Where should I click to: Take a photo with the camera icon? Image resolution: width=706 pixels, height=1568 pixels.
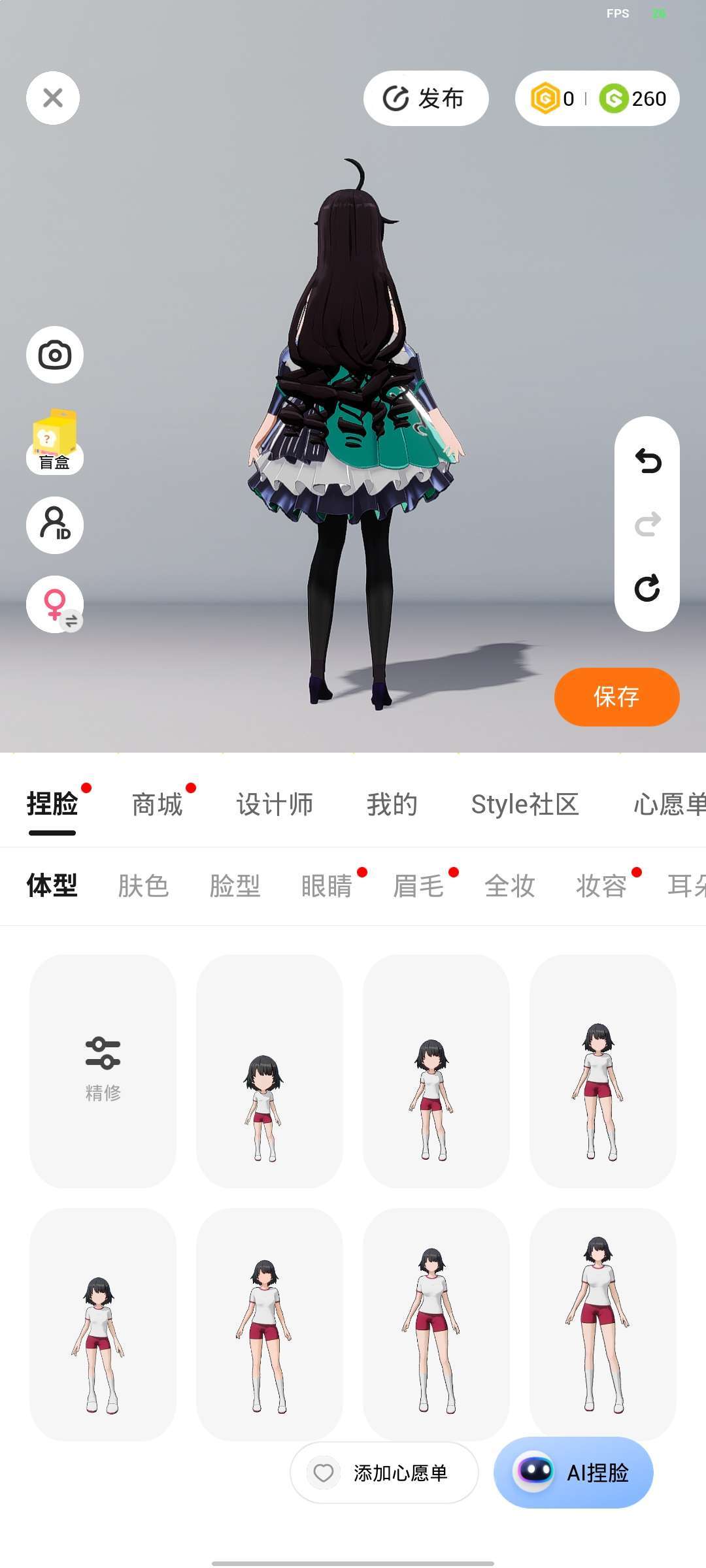click(55, 355)
